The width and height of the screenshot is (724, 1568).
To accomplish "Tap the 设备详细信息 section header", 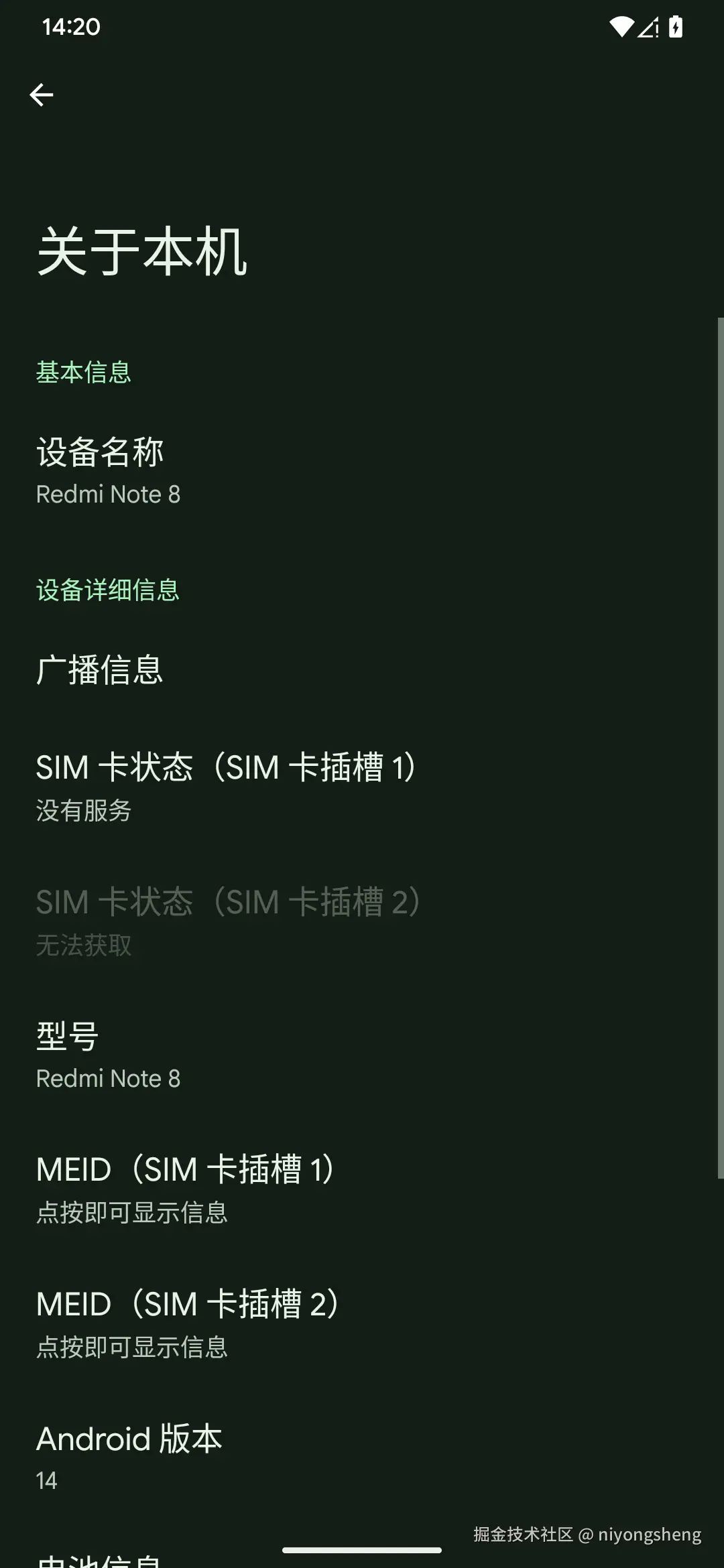I will click(x=107, y=591).
